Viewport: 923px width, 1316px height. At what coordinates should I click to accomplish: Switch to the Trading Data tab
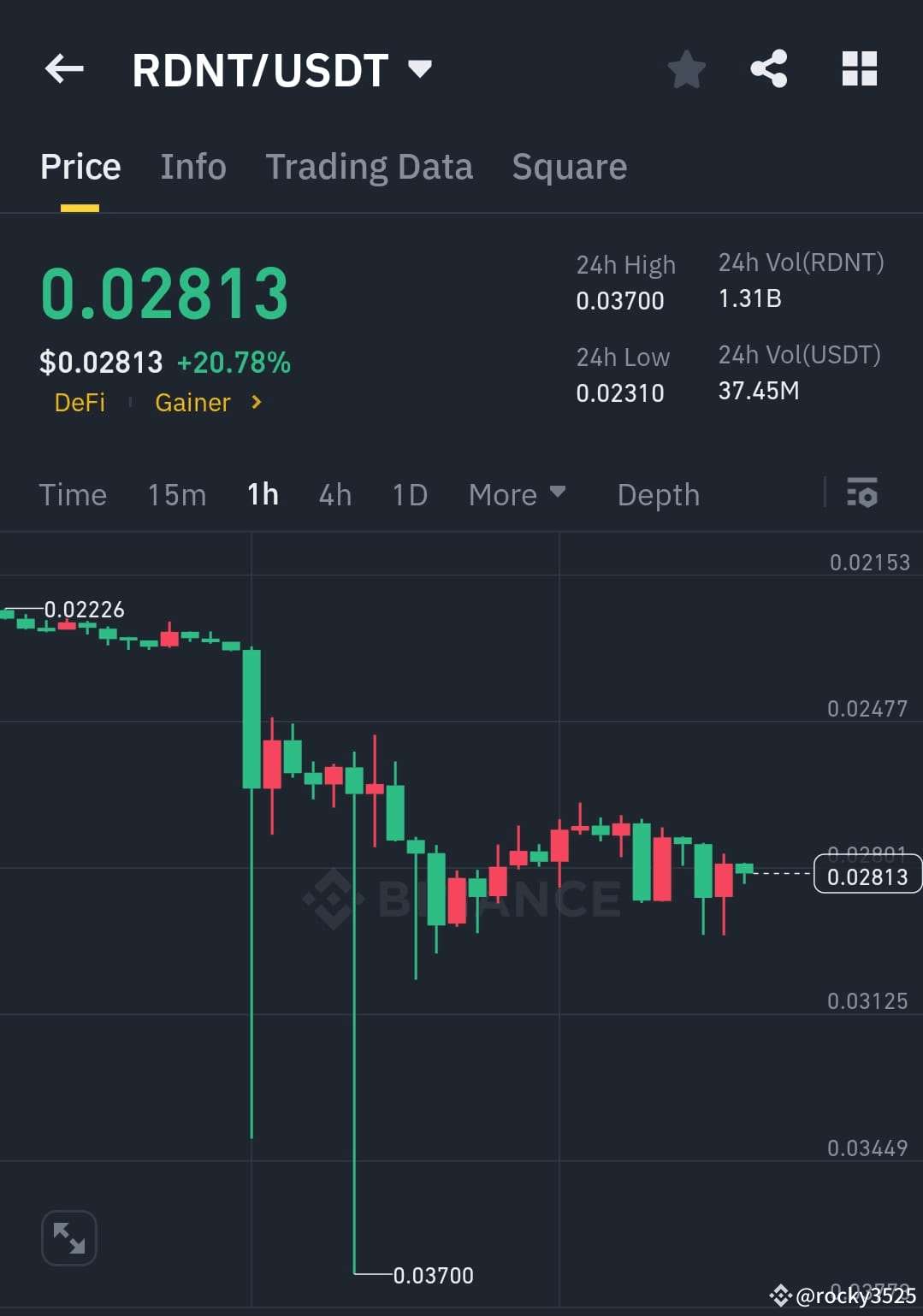[x=370, y=166]
